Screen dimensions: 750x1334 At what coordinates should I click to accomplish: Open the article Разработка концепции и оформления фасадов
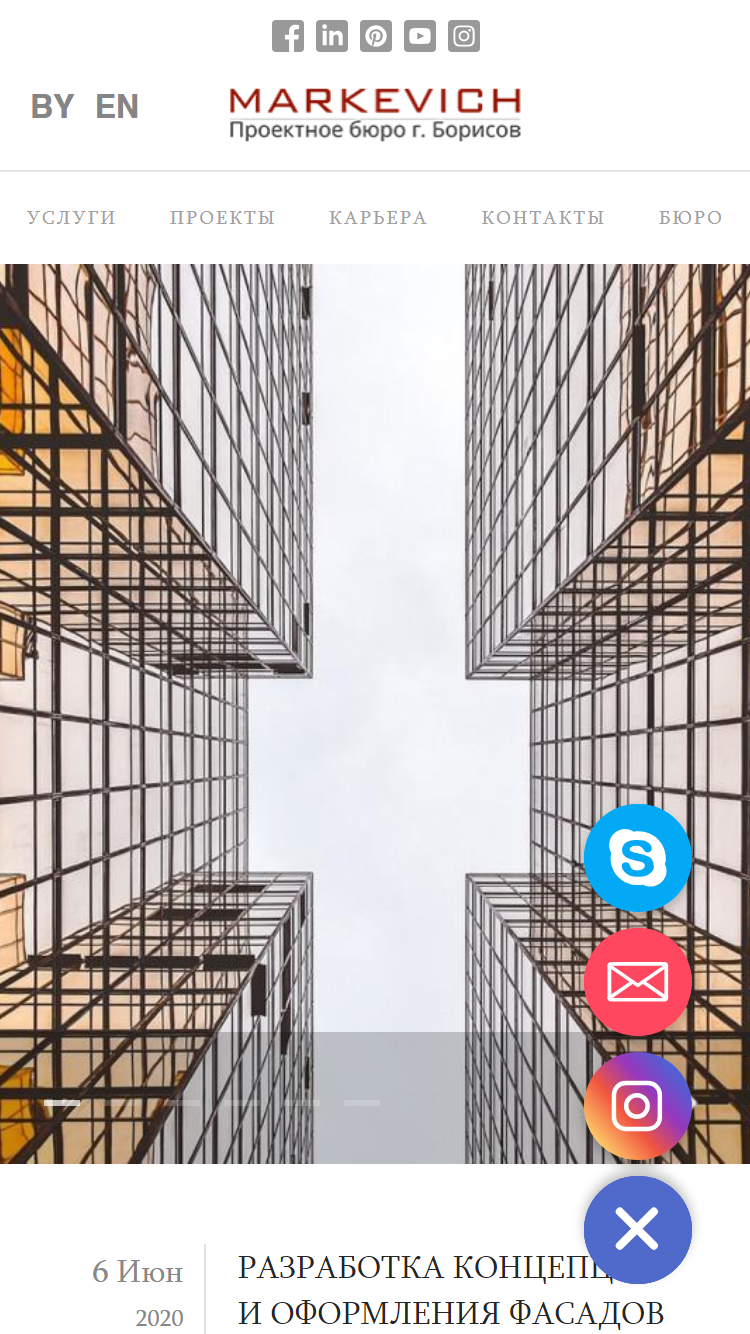451,1290
